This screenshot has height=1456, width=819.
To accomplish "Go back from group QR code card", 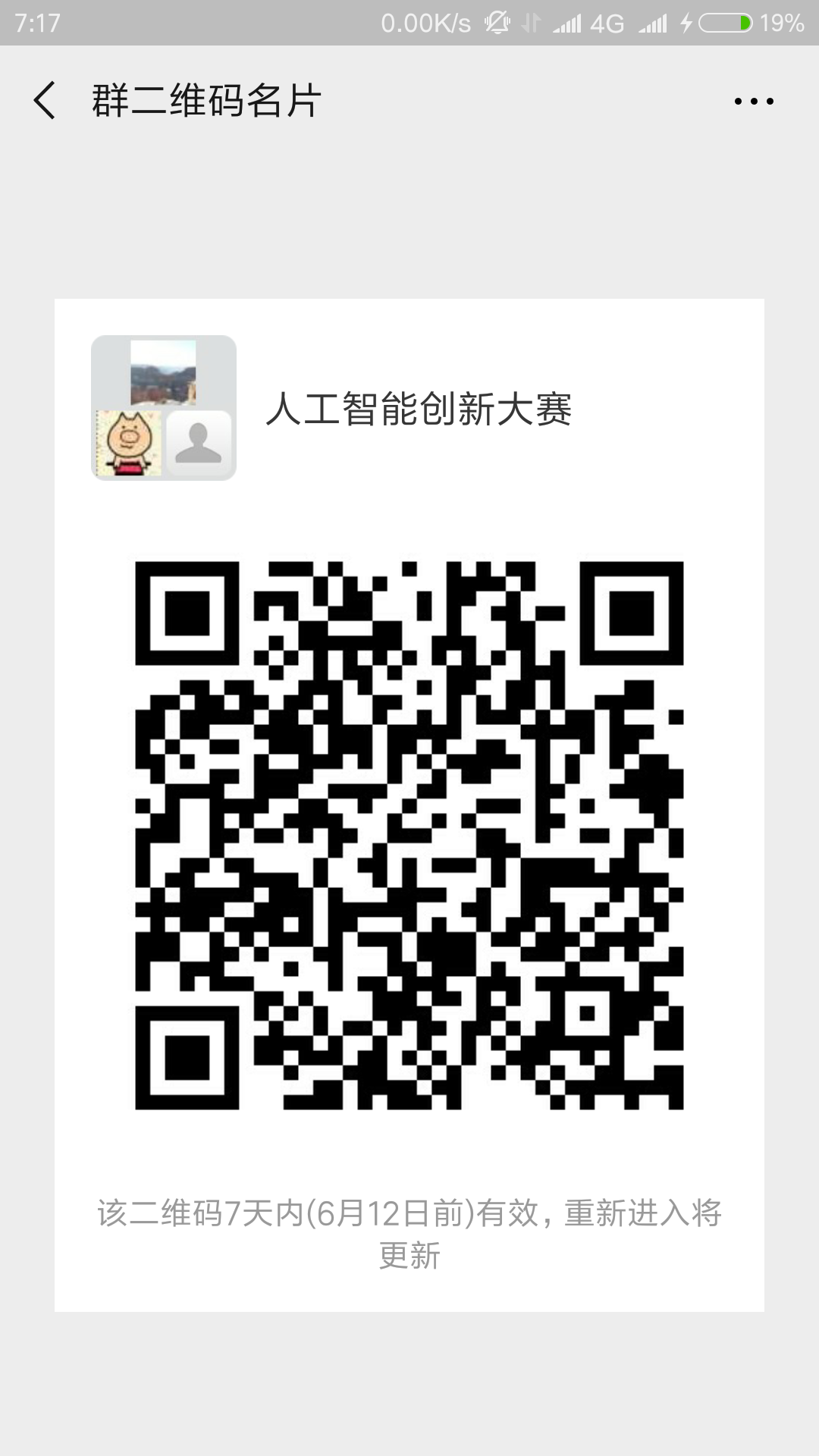I will (44, 101).
